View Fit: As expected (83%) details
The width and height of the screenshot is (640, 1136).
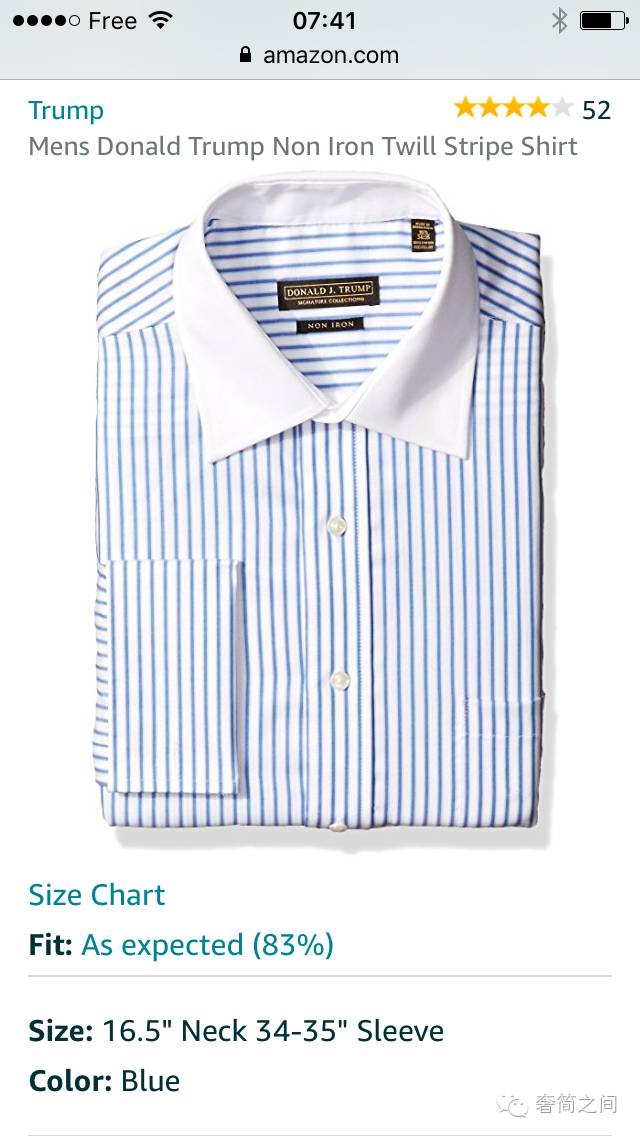coord(182,945)
